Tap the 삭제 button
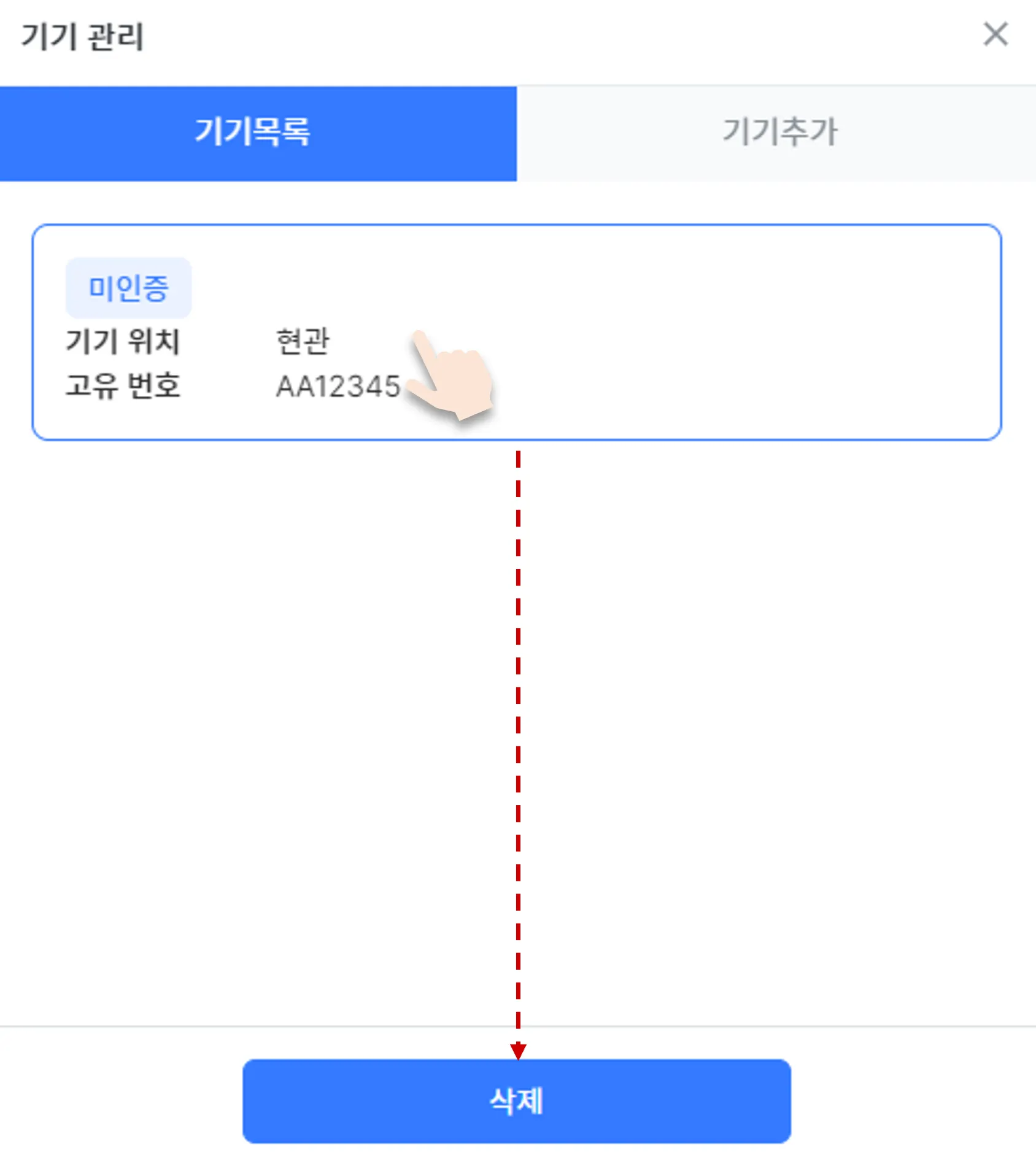The height and width of the screenshot is (1171, 1036). 517,1101
